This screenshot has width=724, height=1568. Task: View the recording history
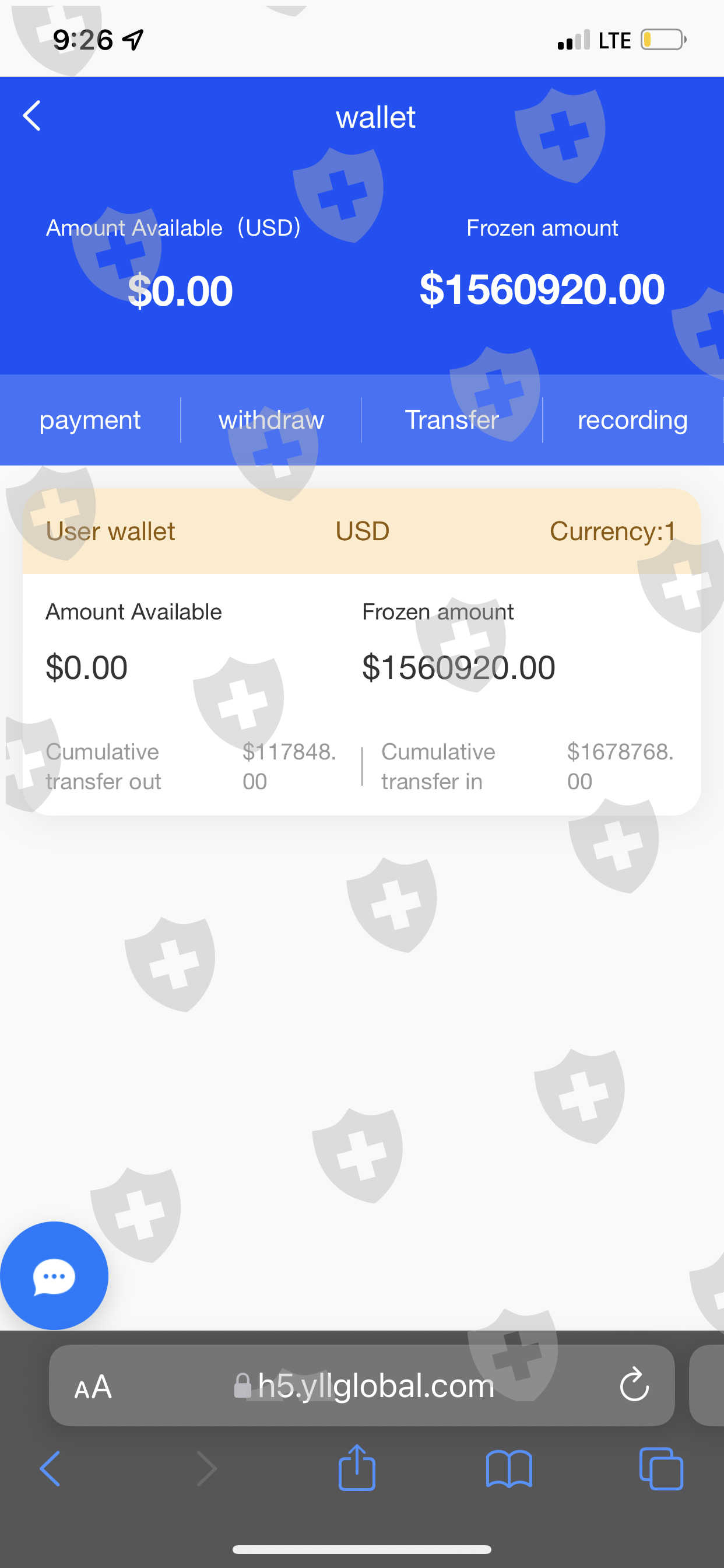pos(632,420)
